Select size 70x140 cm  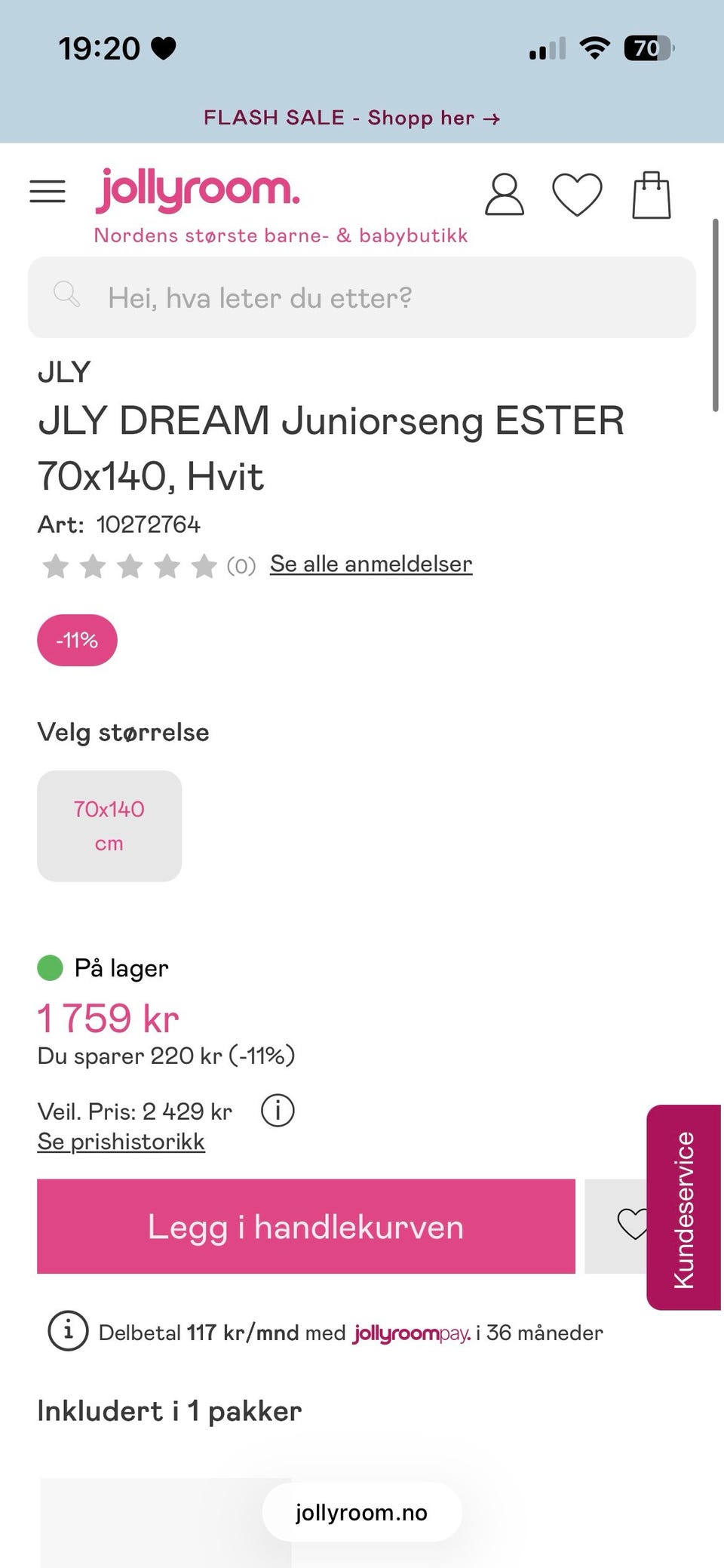pyautogui.click(x=109, y=826)
